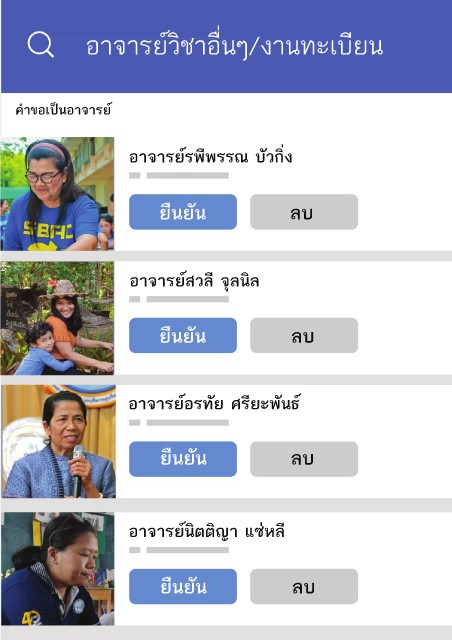The height and width of the screenshot is (640, 452).
Task: Open profile photo of อาจารย์อรทัย ศรียะพันธ์
Action: point(58,442)
